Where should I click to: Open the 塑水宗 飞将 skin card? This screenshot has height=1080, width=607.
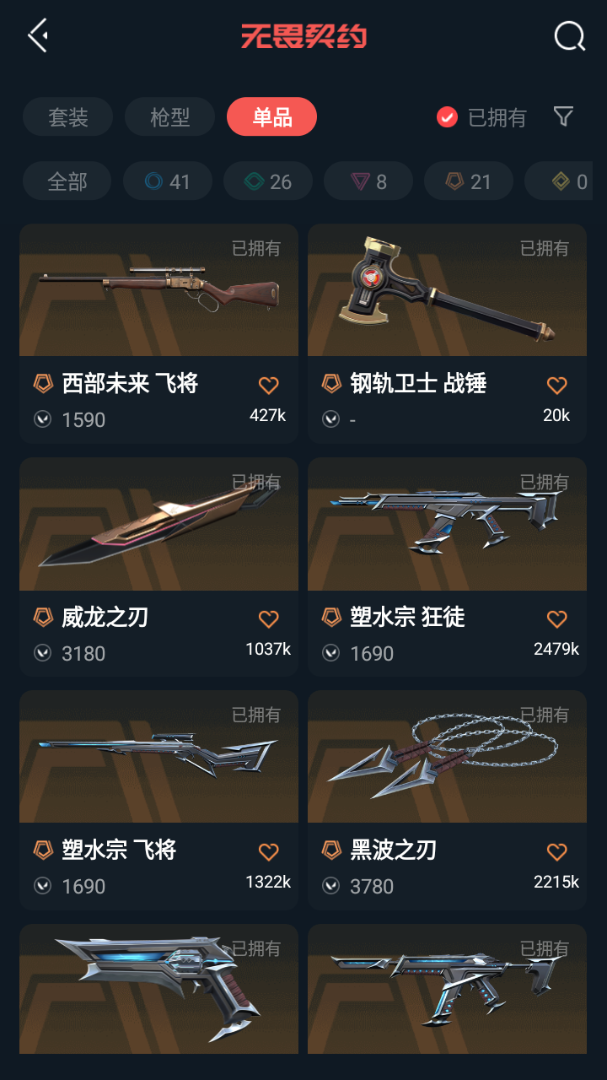tap(158, 800)
